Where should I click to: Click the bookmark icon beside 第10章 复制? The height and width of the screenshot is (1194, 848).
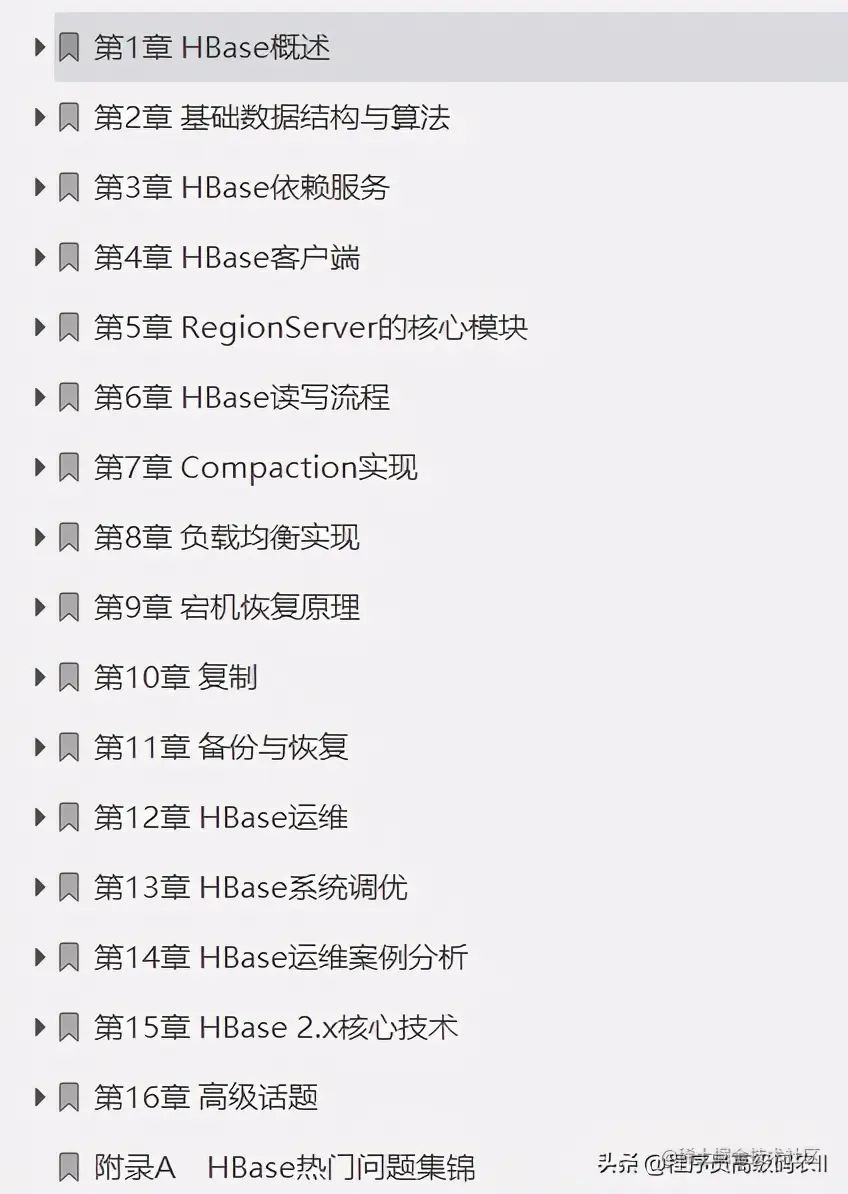pos(67,677)
